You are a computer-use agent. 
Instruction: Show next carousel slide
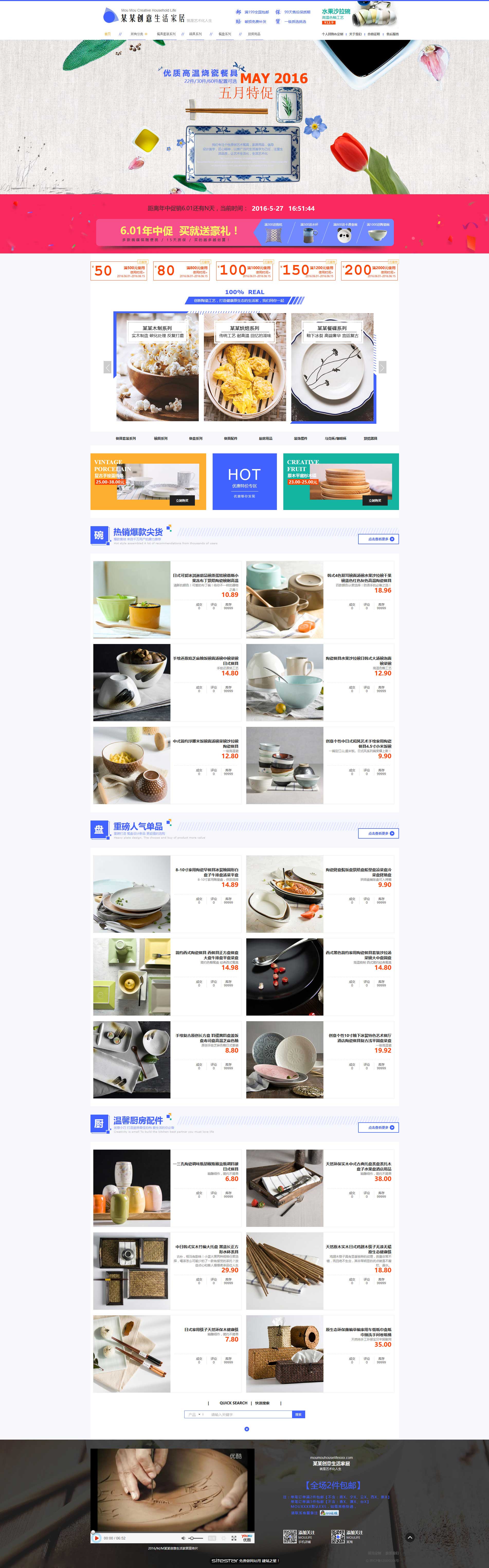pos(382,367)
